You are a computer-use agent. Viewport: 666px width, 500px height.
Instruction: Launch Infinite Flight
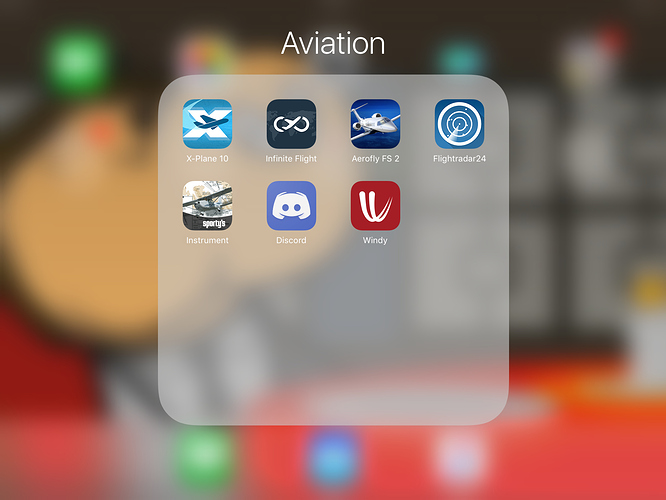291,125
